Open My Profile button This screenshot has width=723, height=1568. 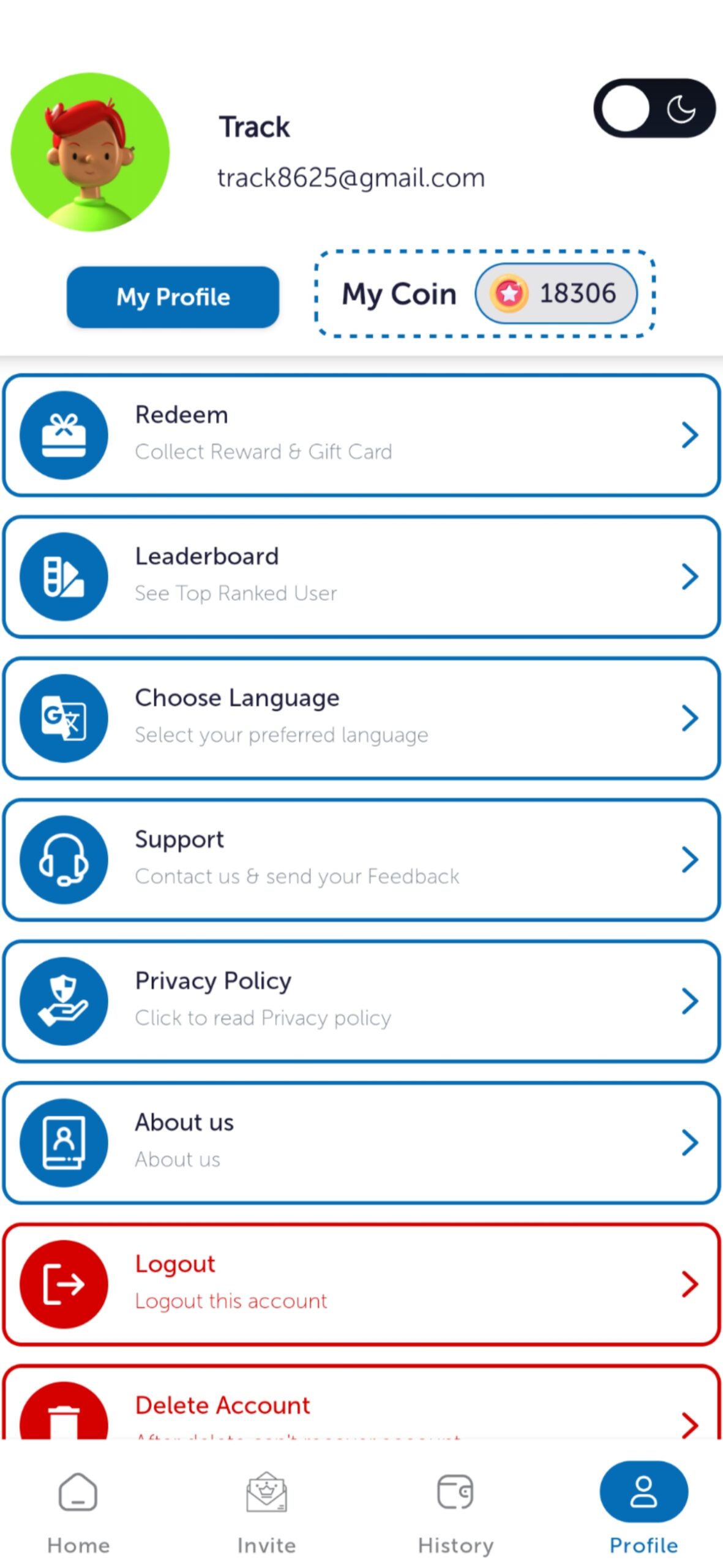[173, 297]
